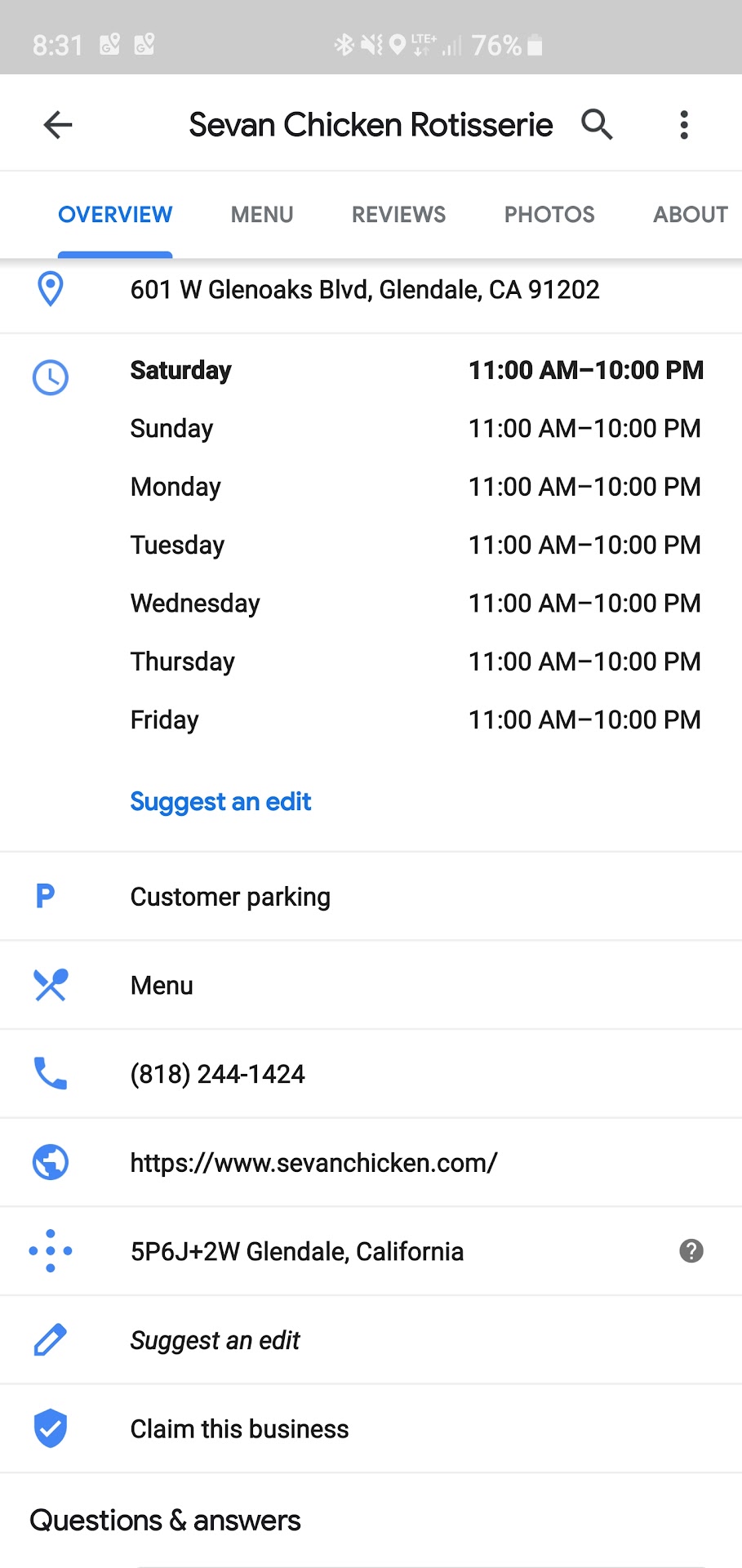Open the Photos tab

point(549,214)
